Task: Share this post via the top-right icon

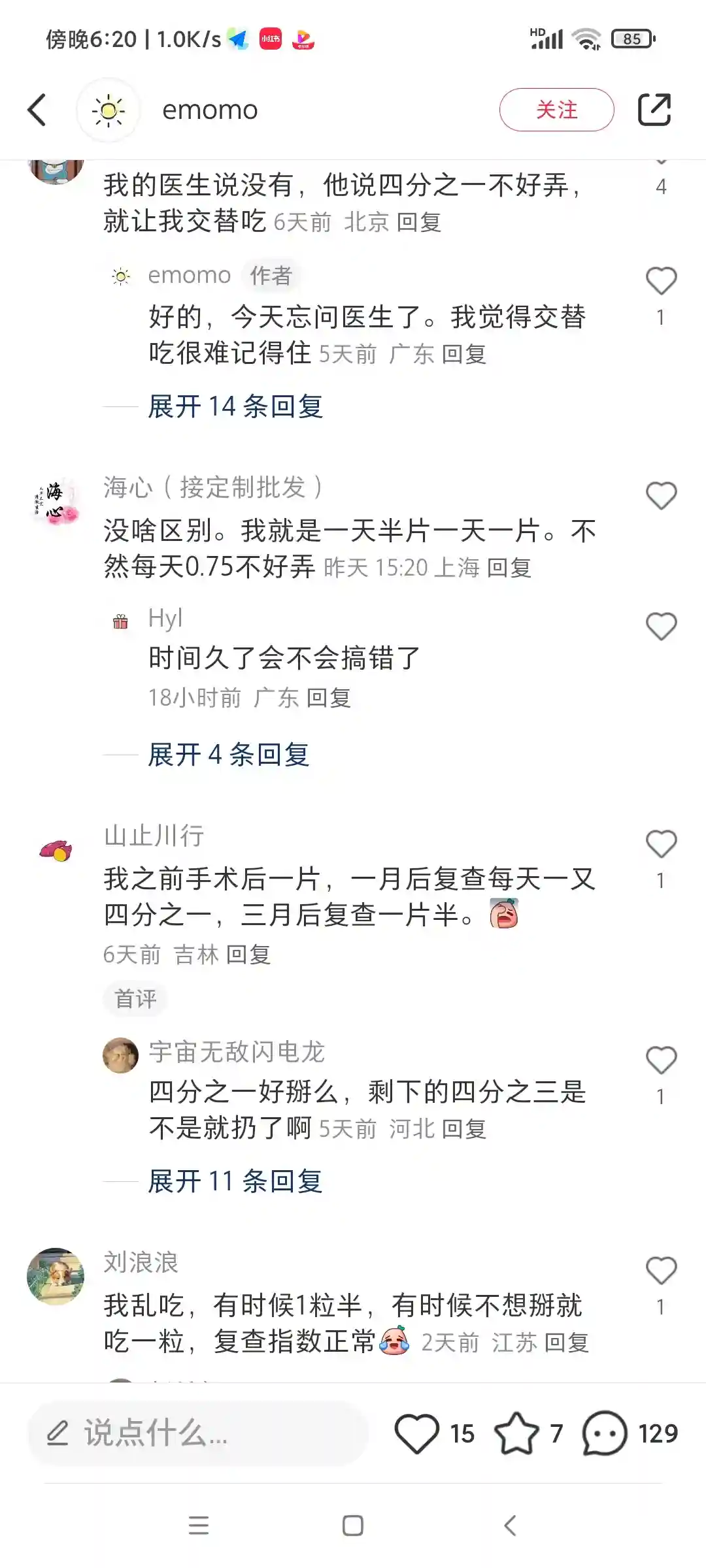Action: point(654,110)
